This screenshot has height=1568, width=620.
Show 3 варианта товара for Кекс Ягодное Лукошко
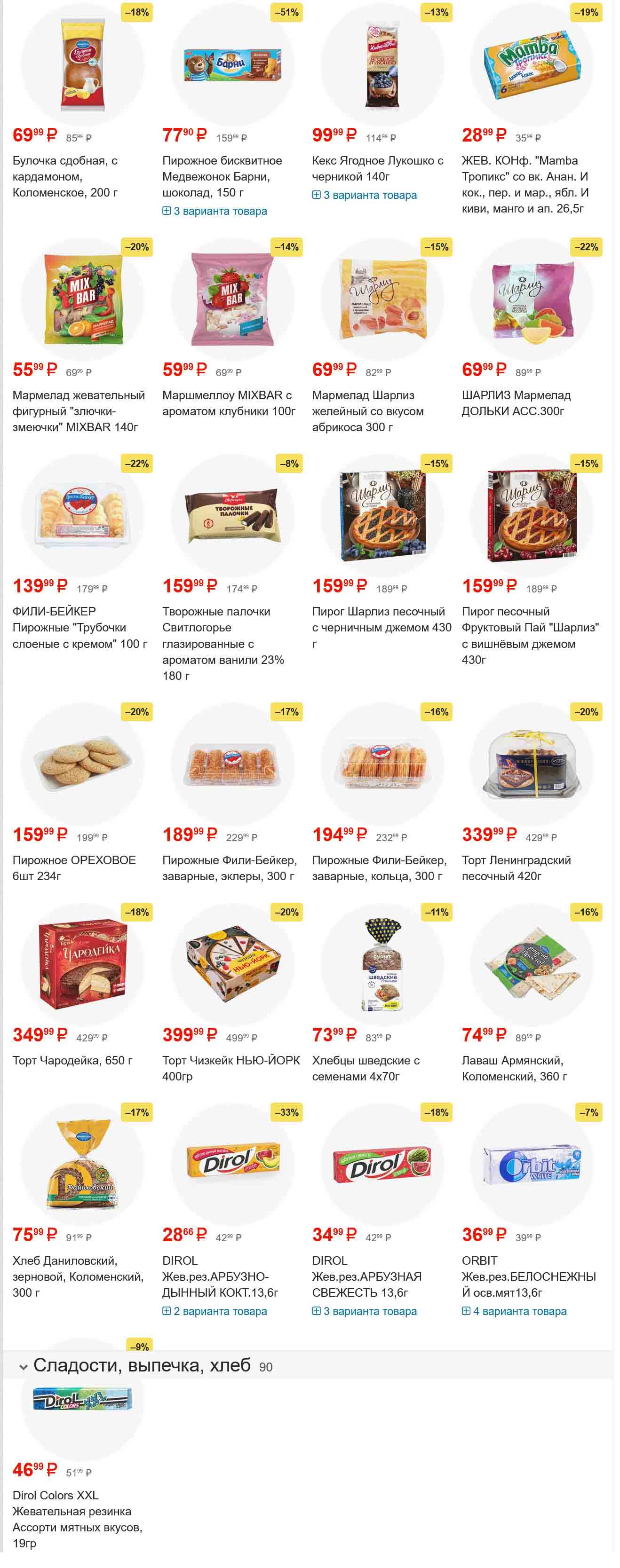[x=364, y=196]
